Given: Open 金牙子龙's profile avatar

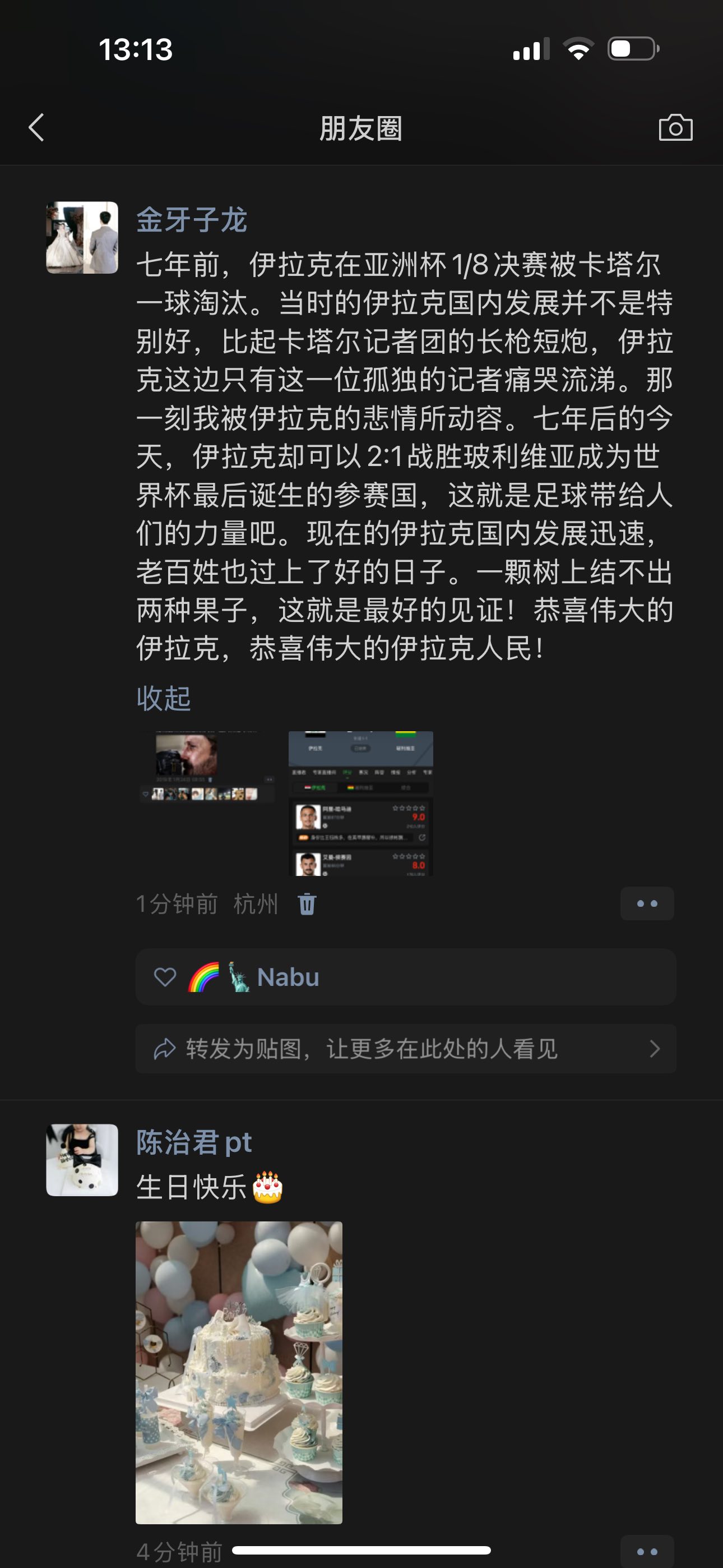Looking at the screenshot, I should tap(82, 237).
